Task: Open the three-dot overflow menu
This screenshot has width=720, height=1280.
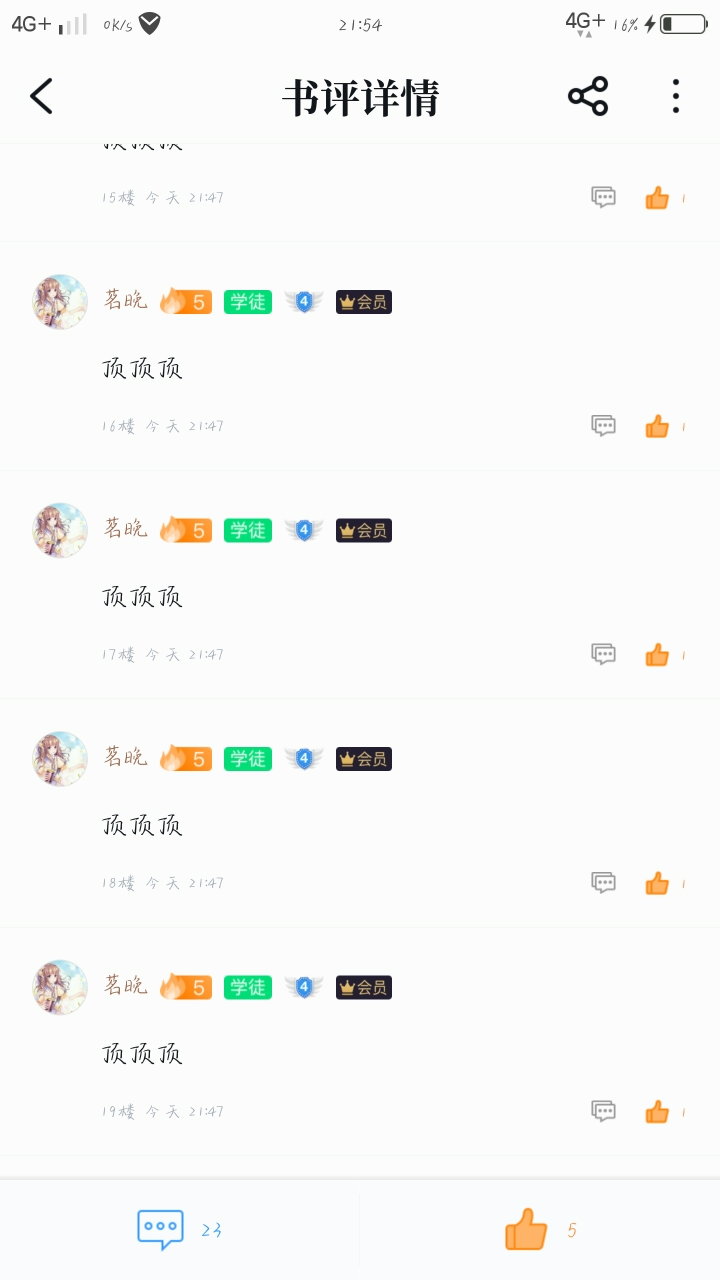Action: point(676,96)
